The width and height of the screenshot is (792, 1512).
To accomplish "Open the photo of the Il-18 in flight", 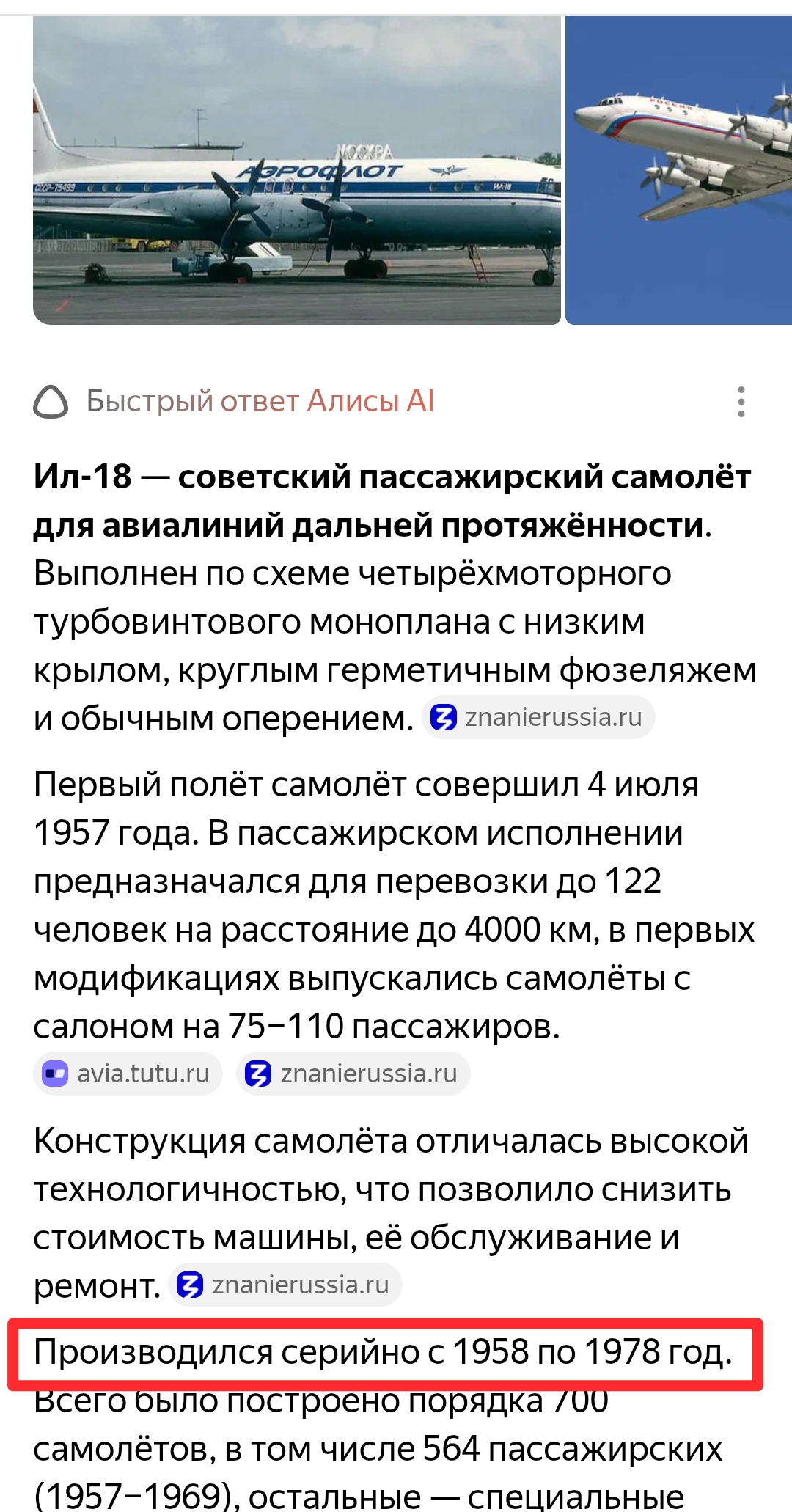I will click(679, 170).
